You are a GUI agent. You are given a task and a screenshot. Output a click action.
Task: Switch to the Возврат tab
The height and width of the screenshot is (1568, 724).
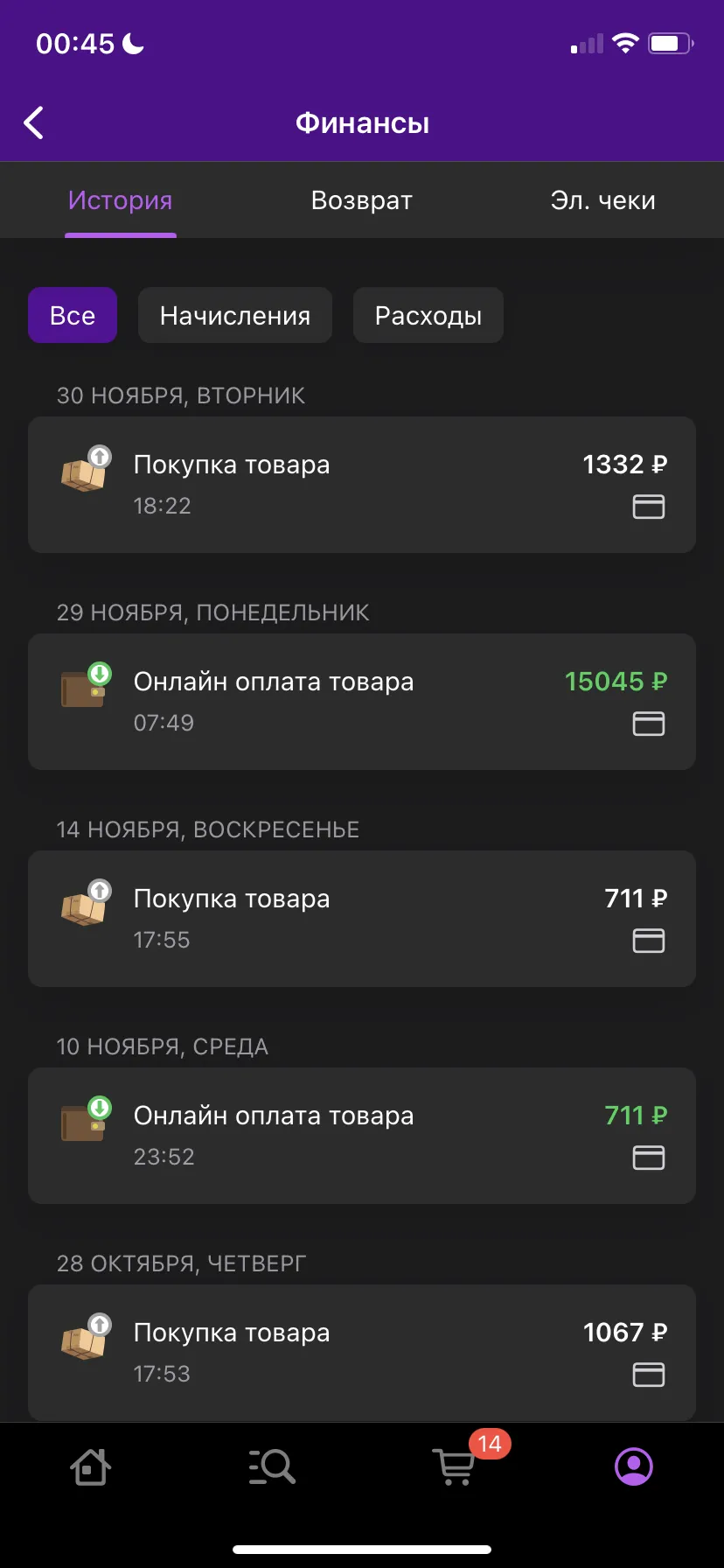click(x=361, y=200)
